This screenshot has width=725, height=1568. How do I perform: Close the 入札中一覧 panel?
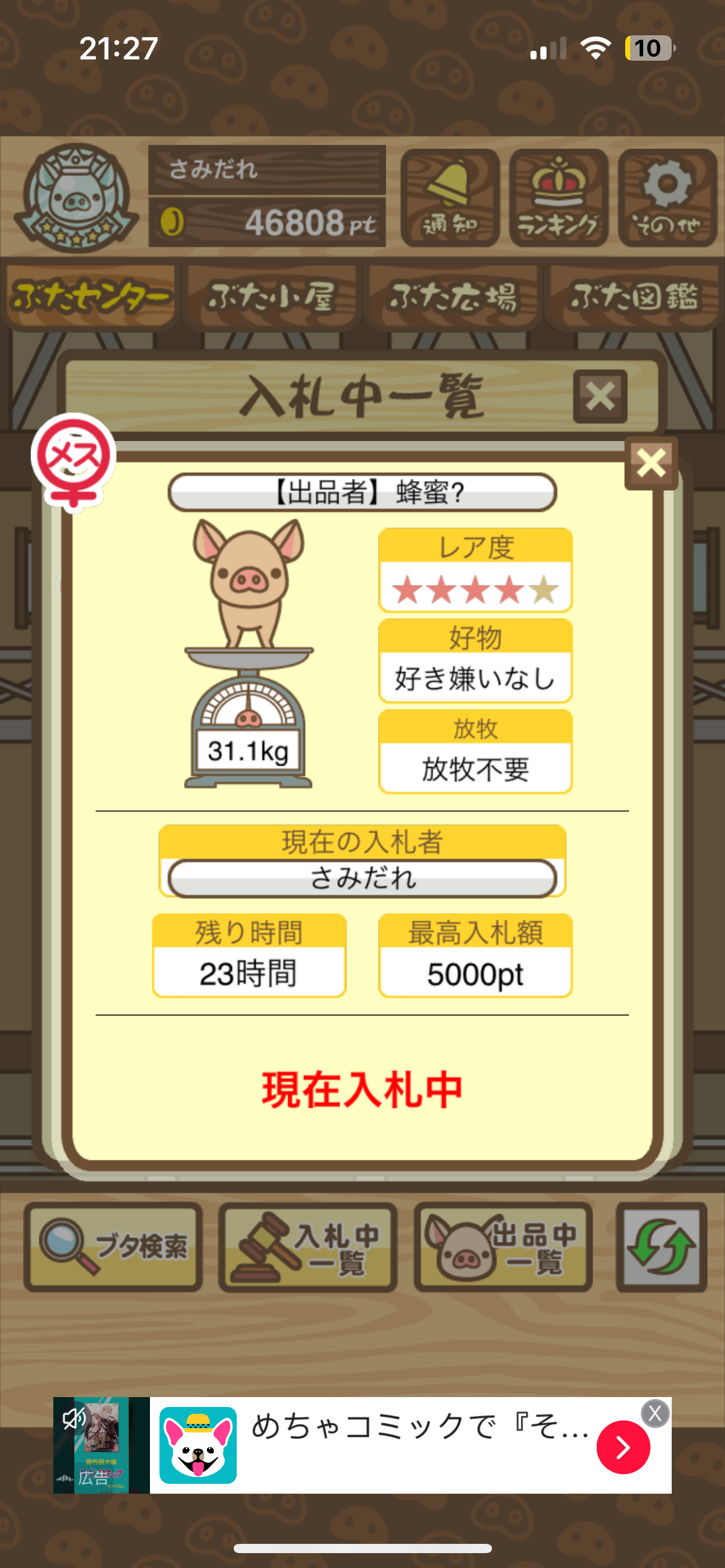pyautogui.click(x=600, y=396)
